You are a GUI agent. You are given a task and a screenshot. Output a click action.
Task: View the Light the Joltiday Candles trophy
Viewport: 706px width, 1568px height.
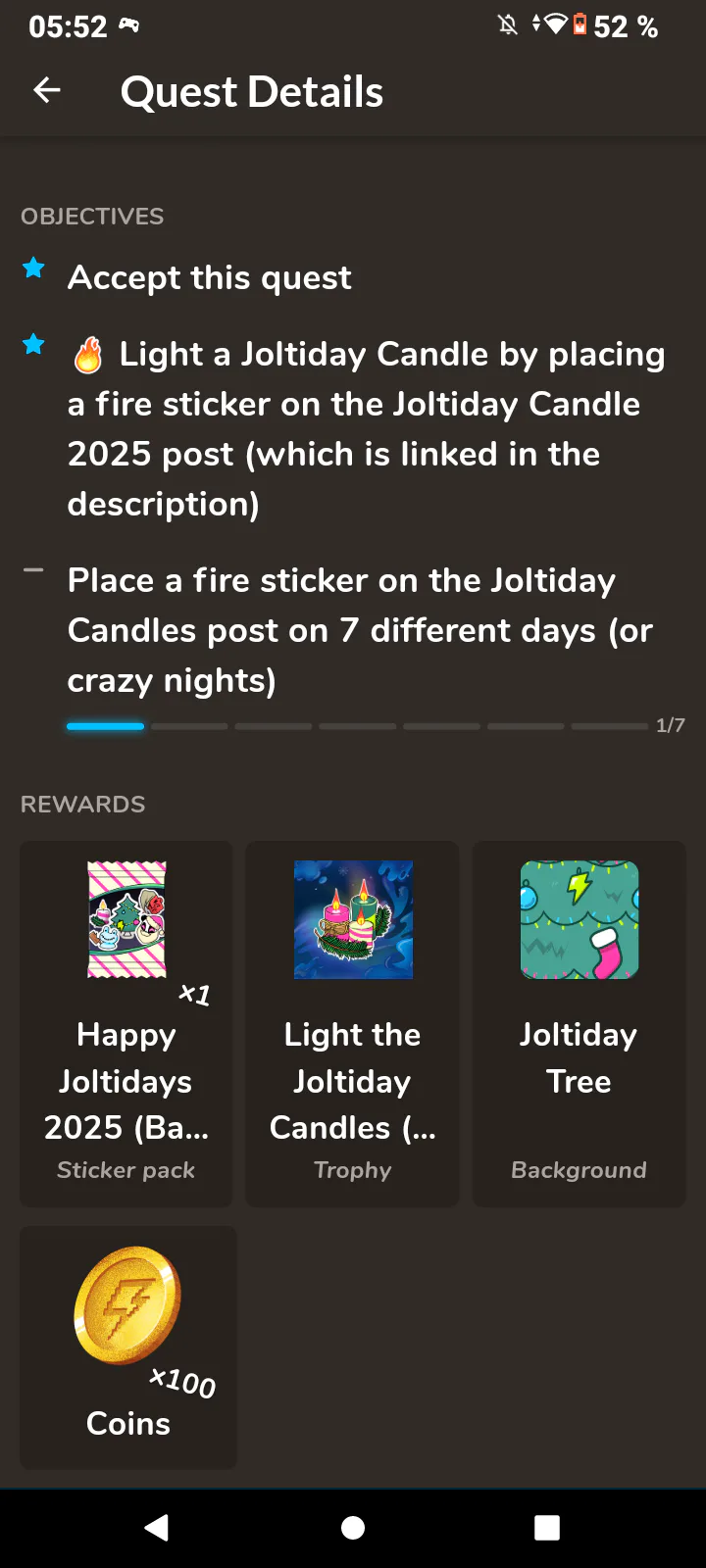coord(352,1023)
